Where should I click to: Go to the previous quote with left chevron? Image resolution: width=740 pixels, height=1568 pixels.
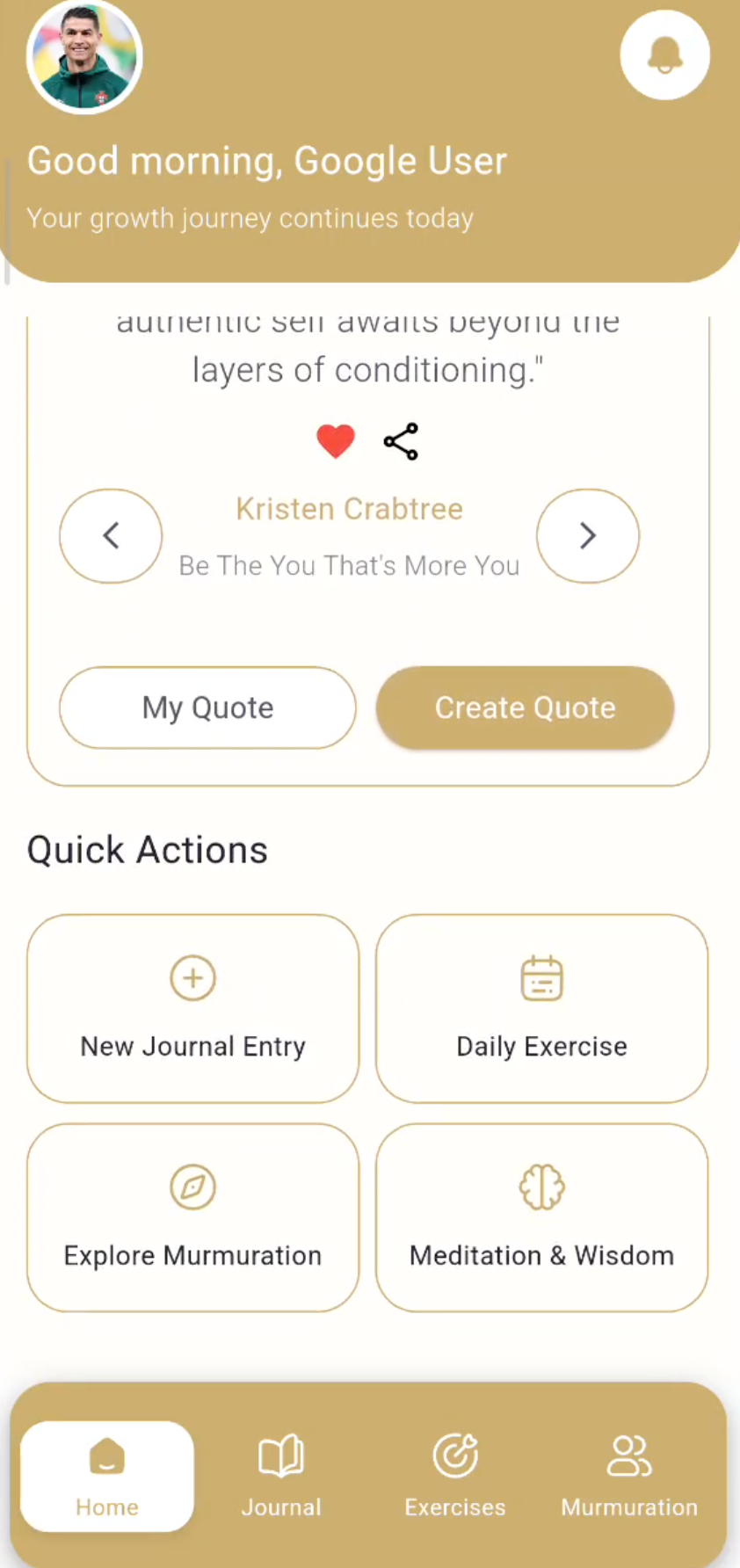tap(111, 535)
